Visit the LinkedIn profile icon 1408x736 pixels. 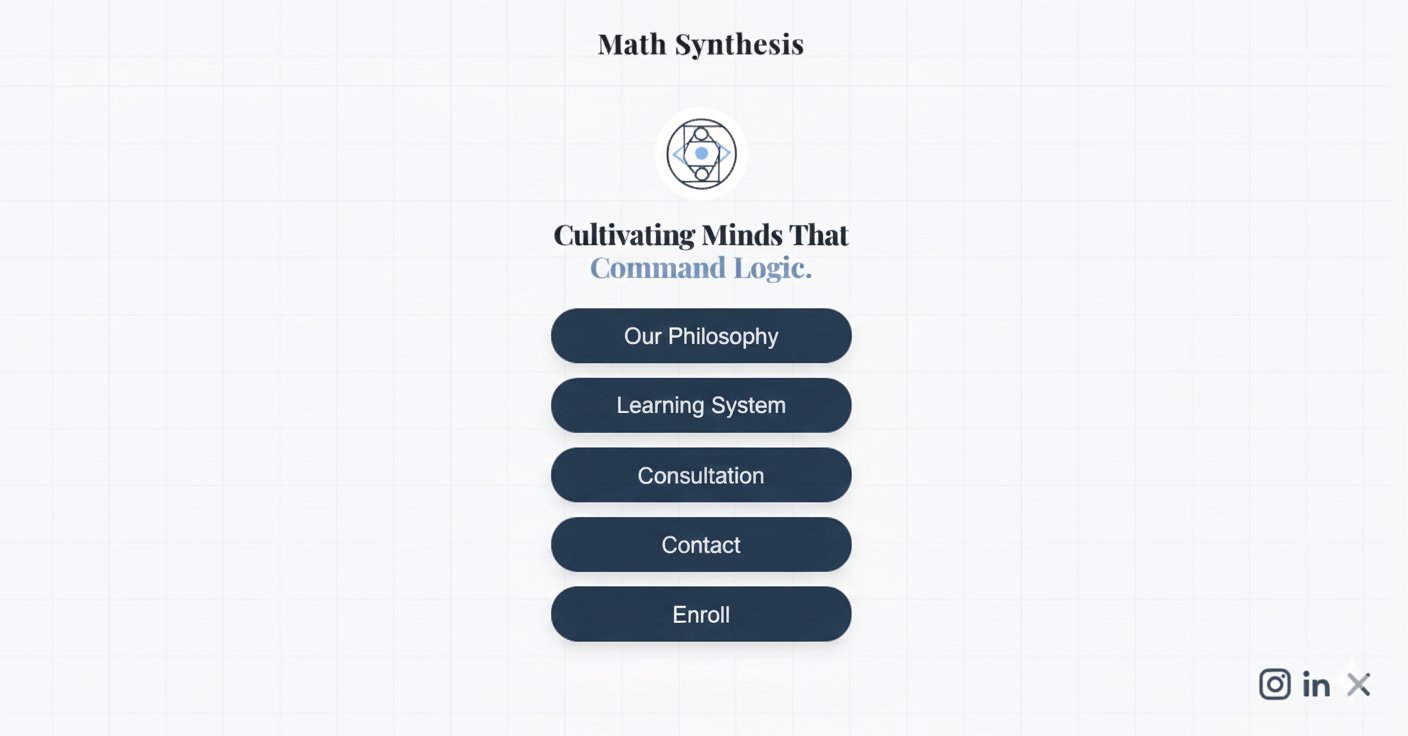click(1316, 684)
